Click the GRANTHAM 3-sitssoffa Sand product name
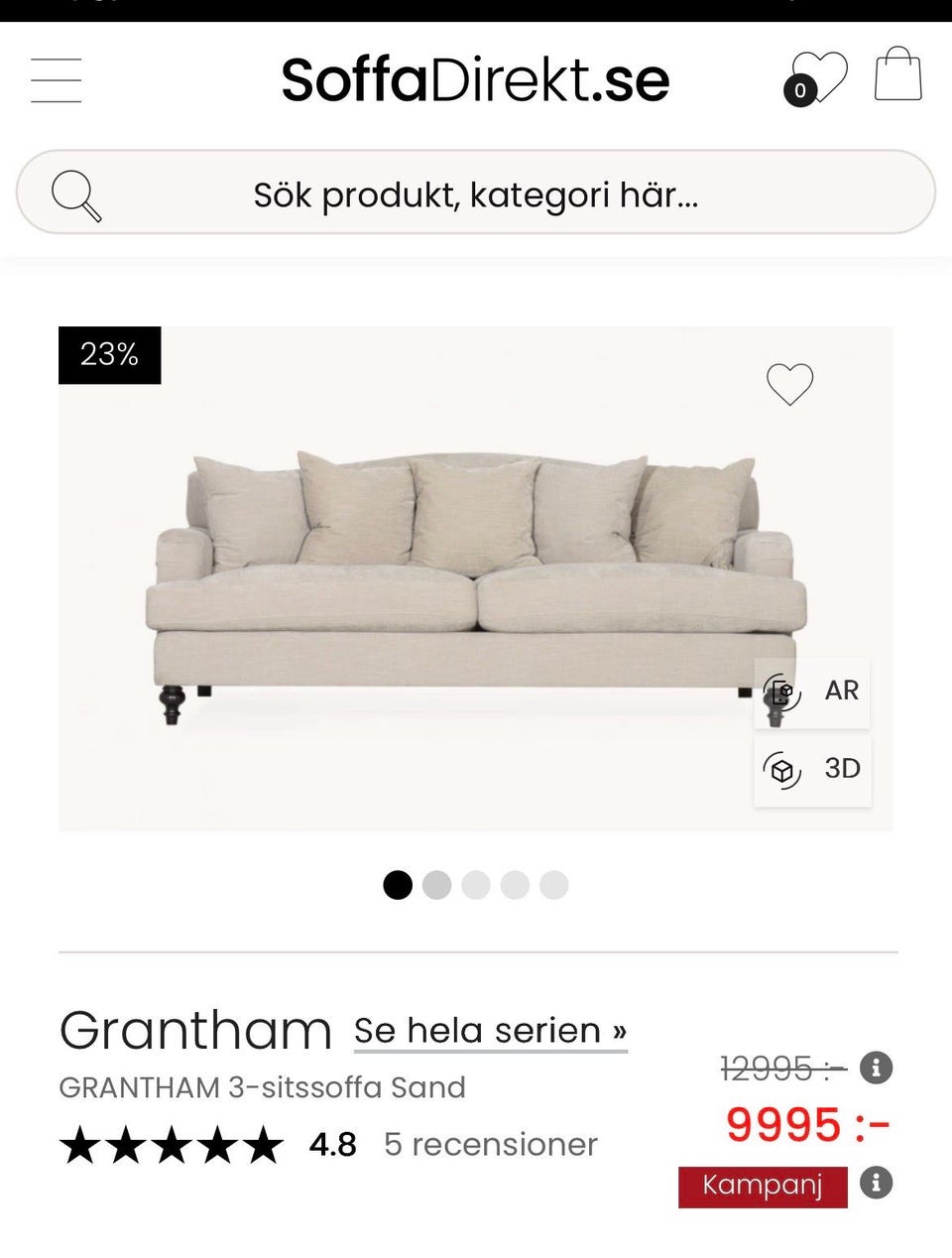952x1258 pixels. coord(262,1087)
